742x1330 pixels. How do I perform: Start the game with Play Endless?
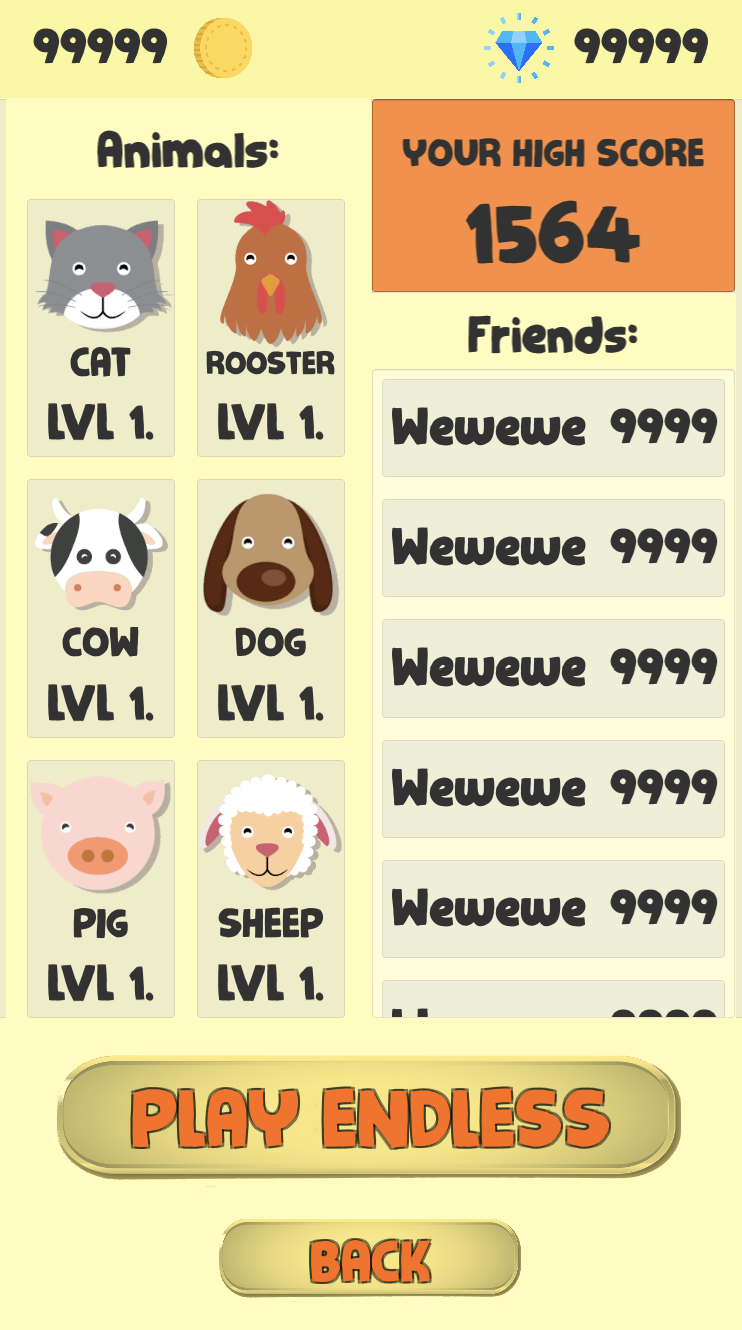tap(369, 1116)
